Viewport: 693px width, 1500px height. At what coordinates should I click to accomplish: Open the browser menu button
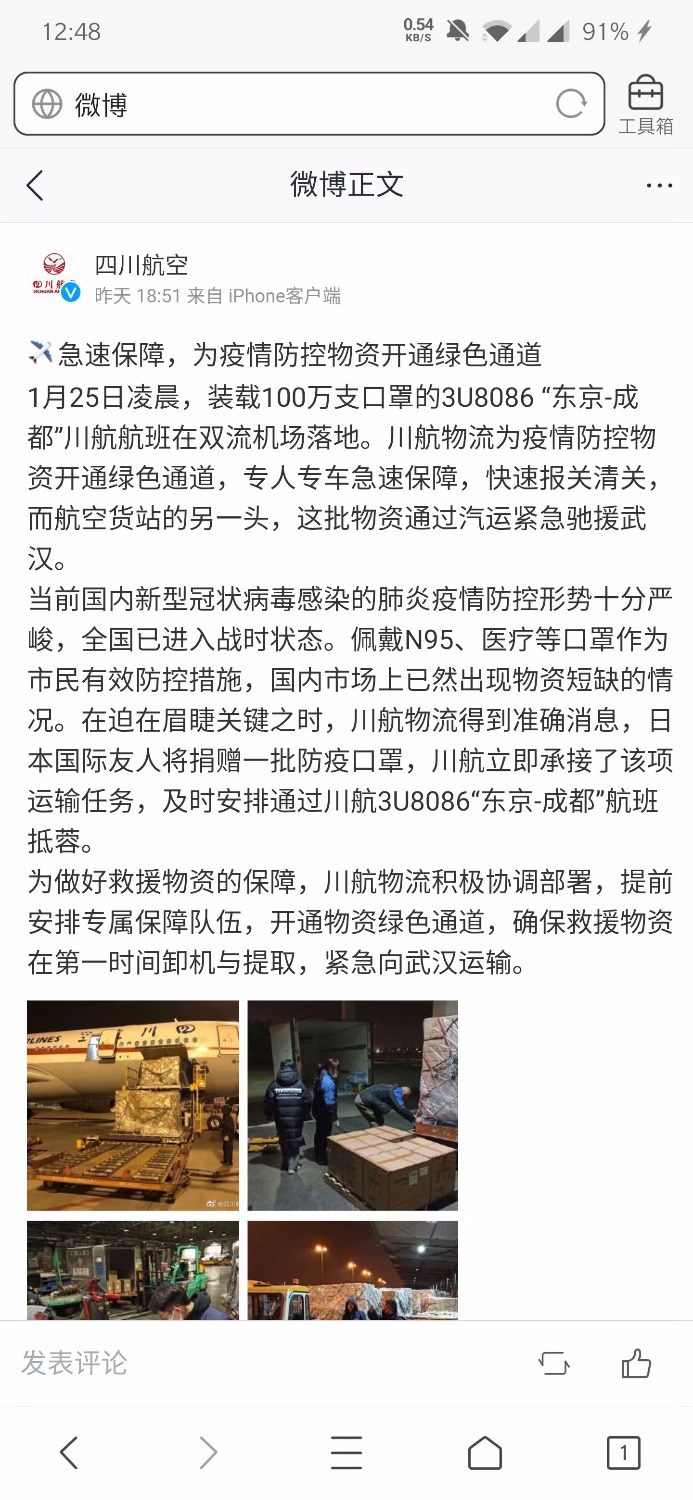click(x=346, y=1452)
